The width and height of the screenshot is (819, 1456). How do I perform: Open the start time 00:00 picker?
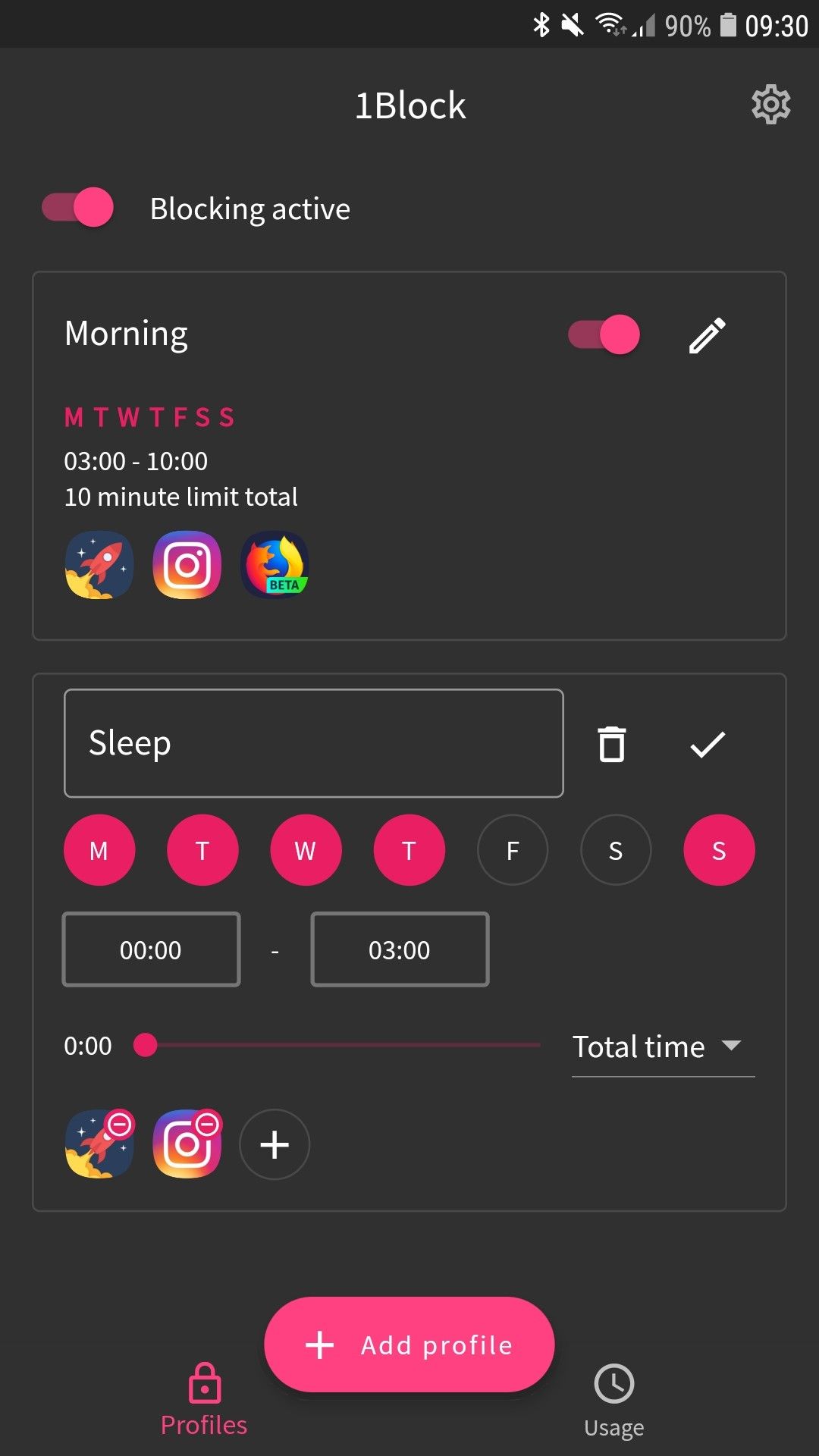pyautogui.click(x=151, y=949)
